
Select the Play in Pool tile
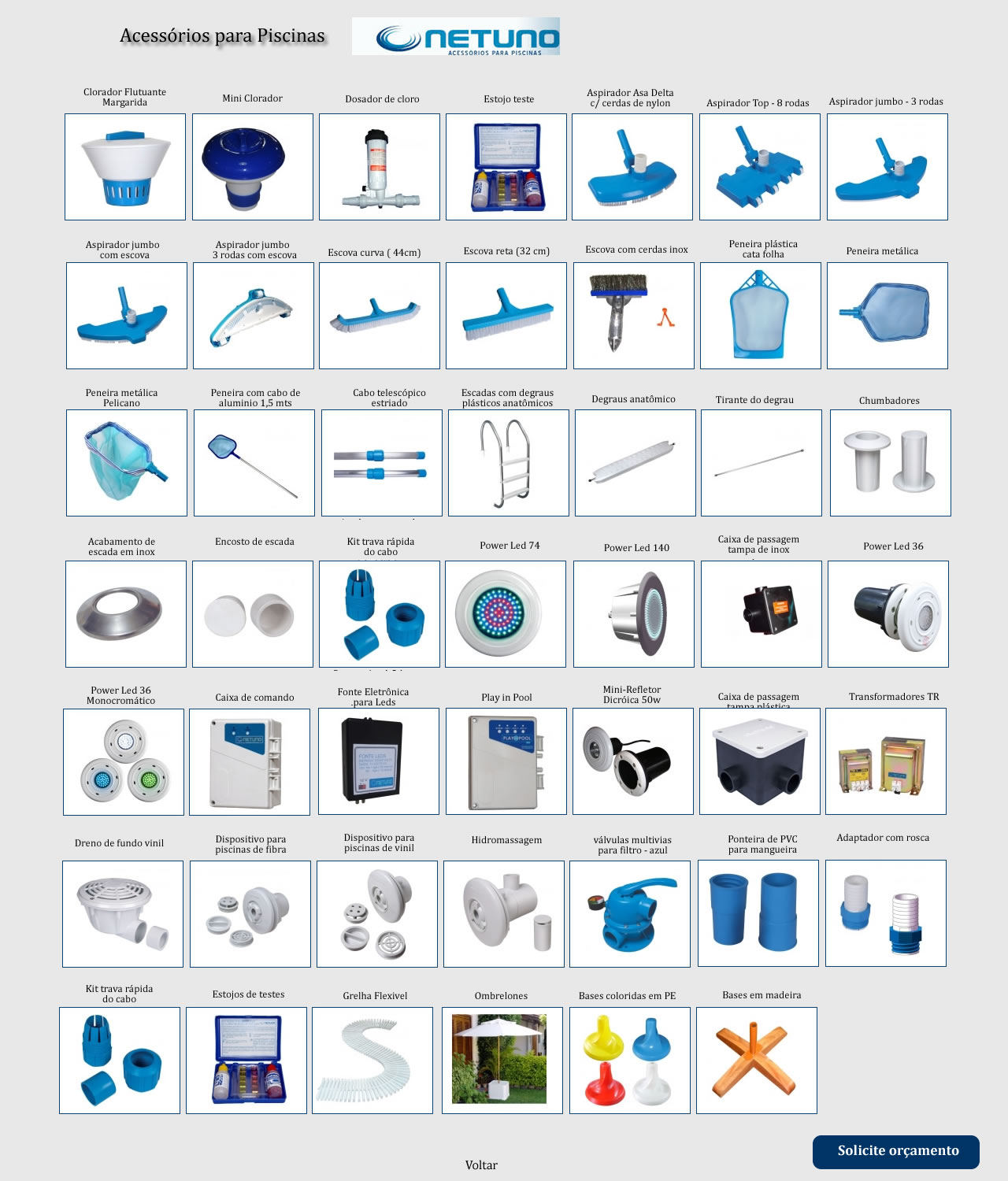[x=506, y=761]
